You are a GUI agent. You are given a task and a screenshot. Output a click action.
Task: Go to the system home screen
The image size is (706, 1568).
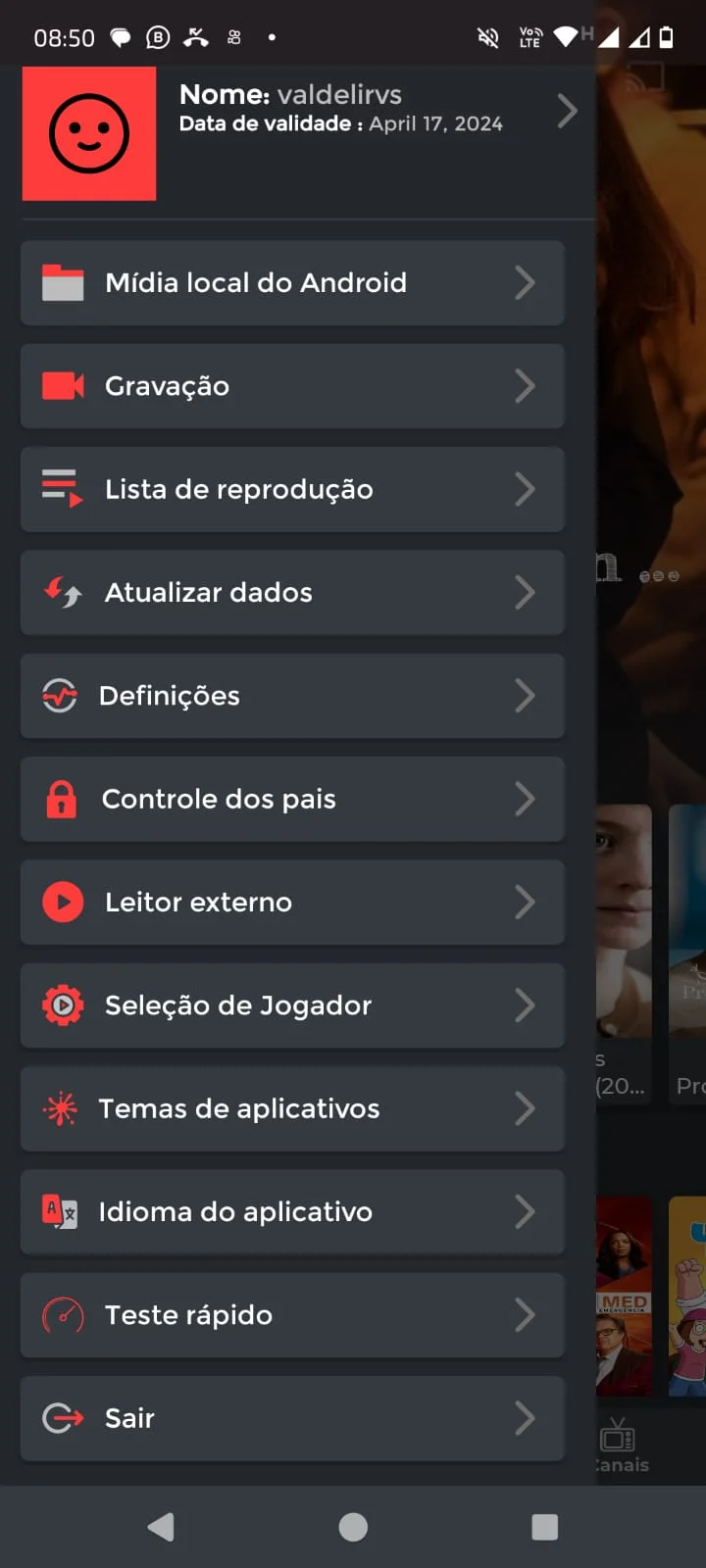353,1527
